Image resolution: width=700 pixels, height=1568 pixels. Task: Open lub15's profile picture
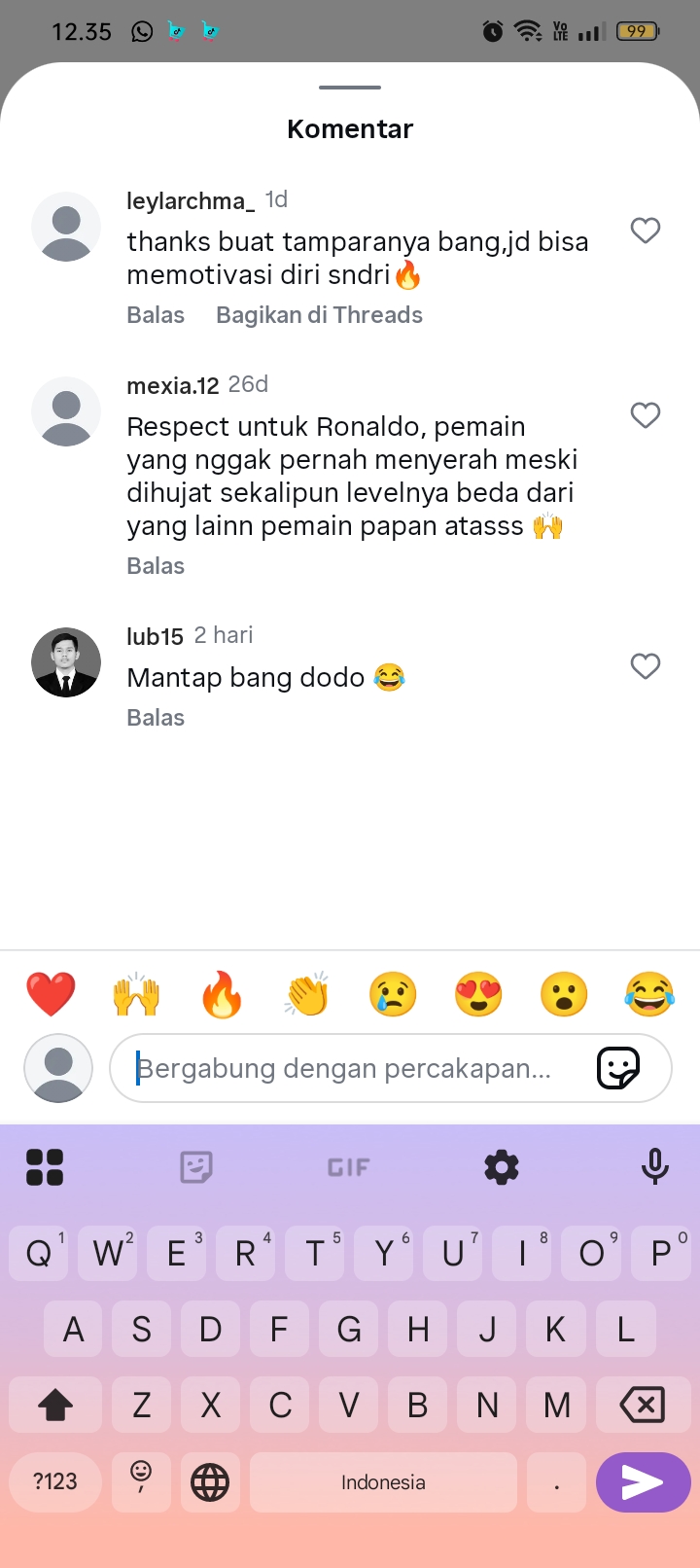tap(66, 662)
